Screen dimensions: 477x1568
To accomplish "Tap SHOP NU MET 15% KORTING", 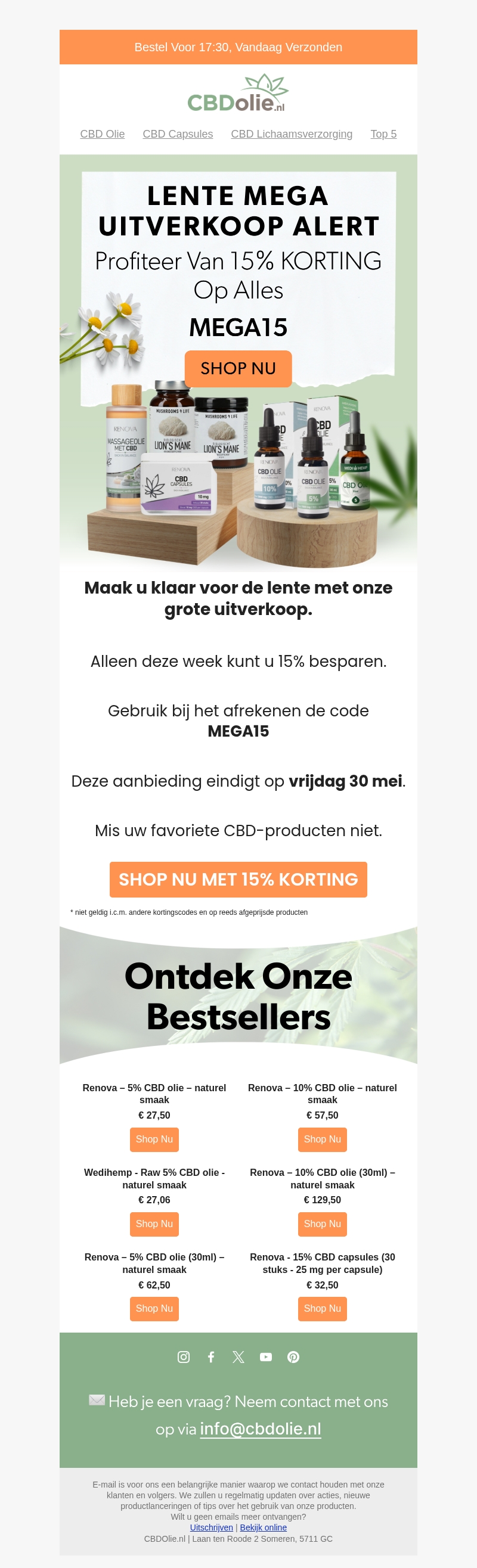I will (x=238, y=879).
